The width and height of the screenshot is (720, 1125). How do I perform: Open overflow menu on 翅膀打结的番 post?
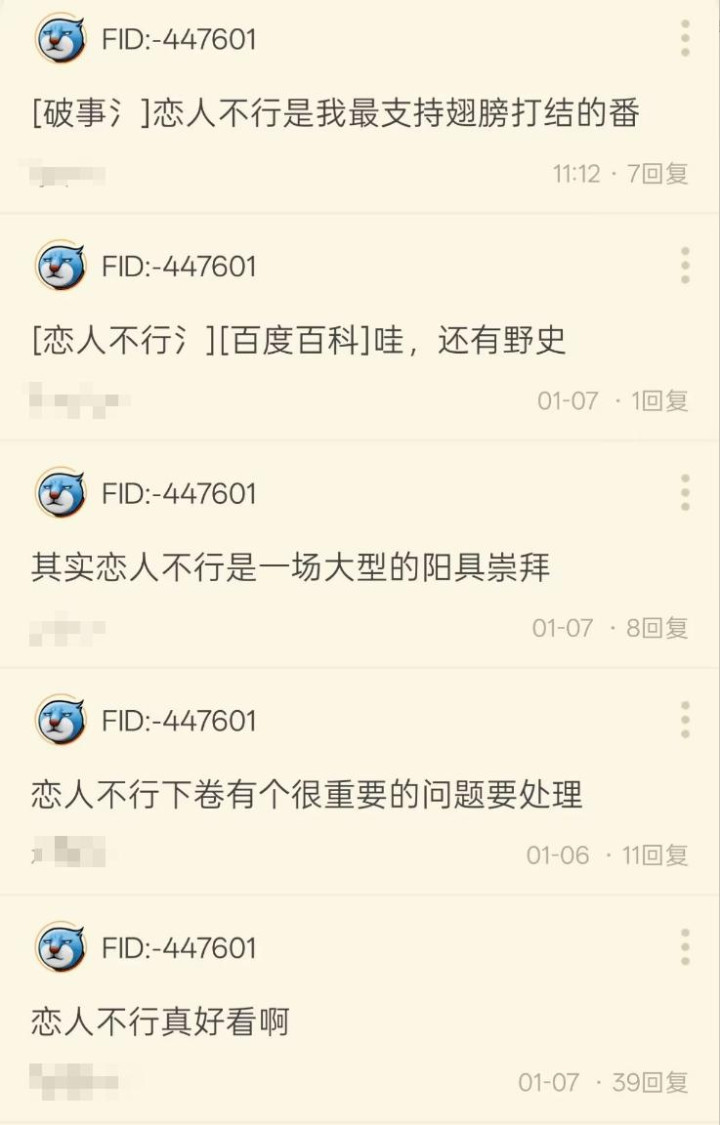point(685,39)
